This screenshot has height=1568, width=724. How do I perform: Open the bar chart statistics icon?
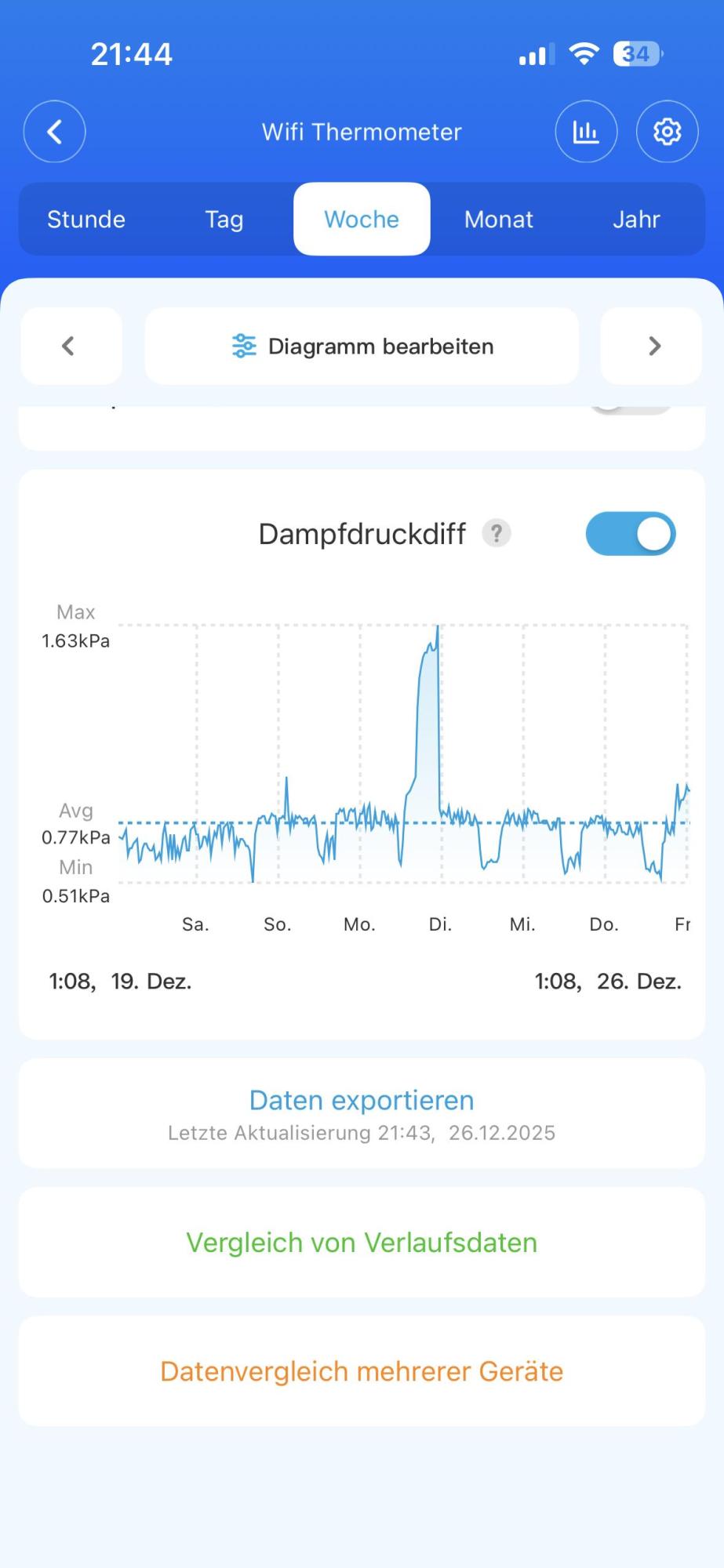click(x=586, y=132)
